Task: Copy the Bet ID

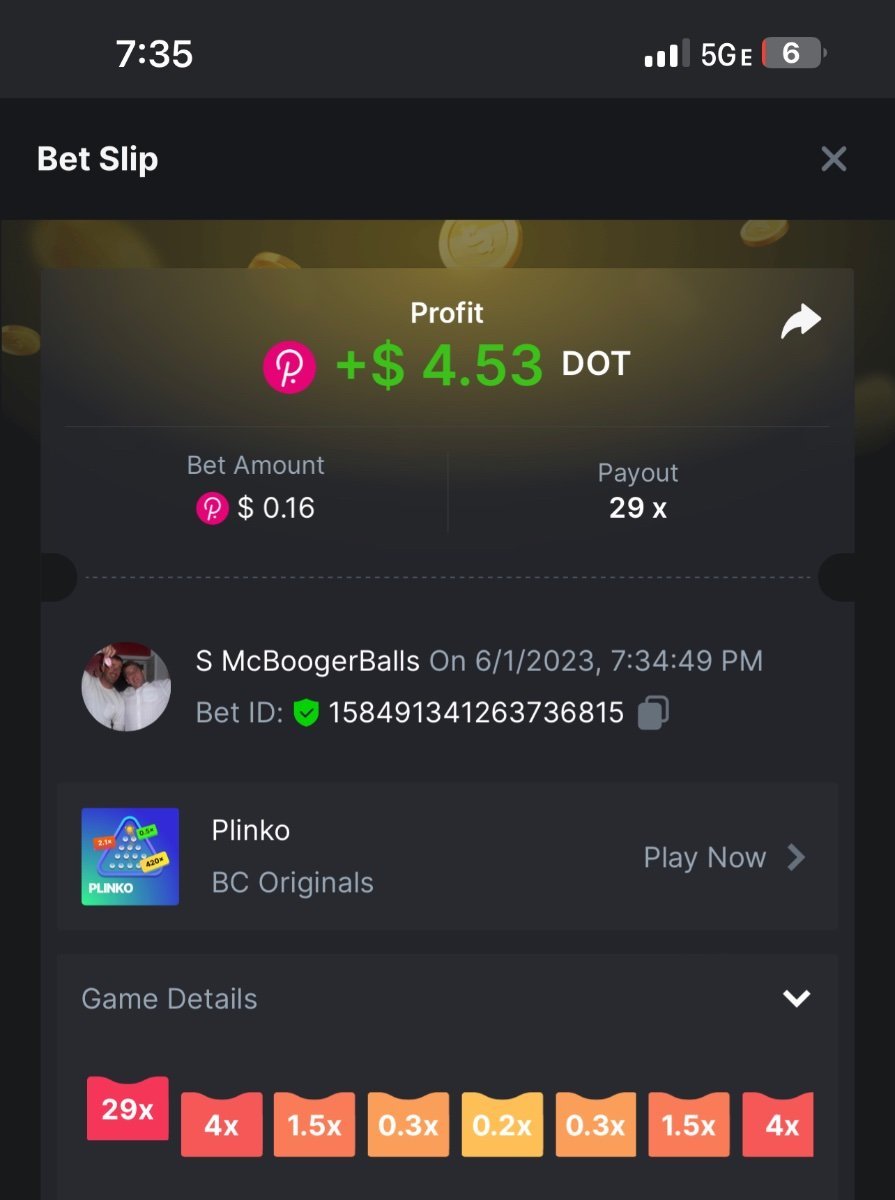Action: (x=653, y=713)
